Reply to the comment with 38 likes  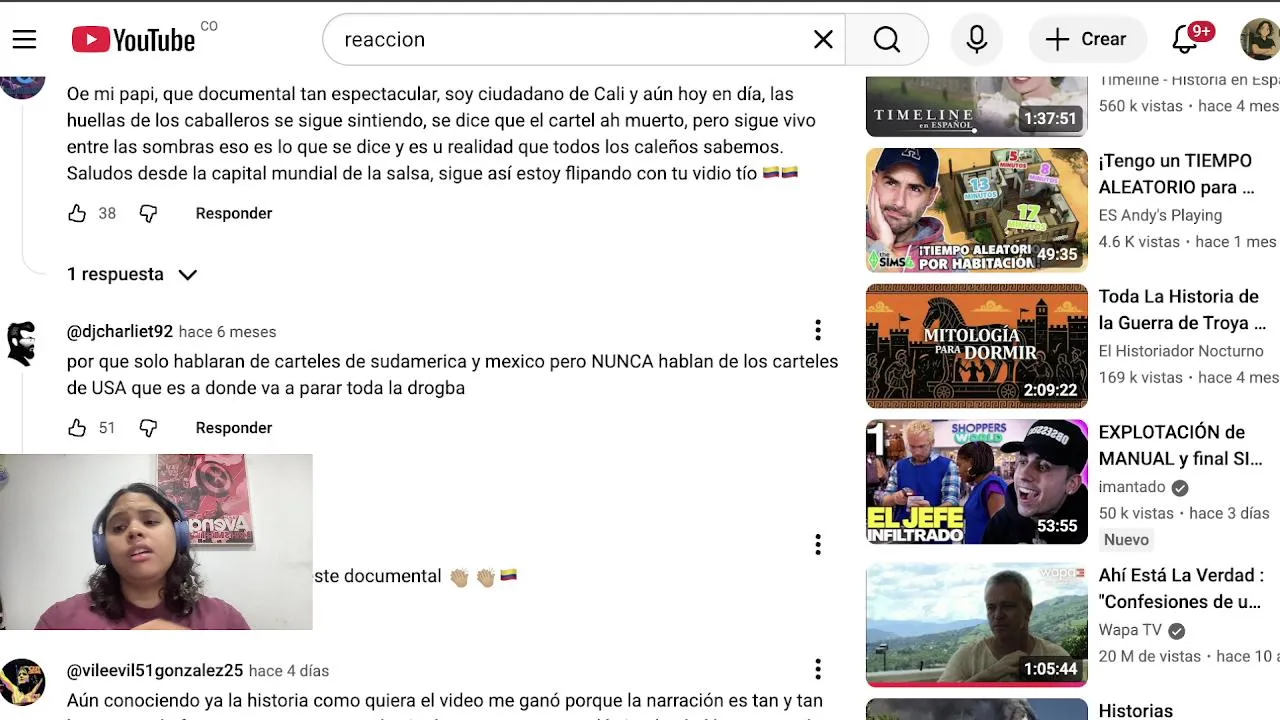coord(233,213)
